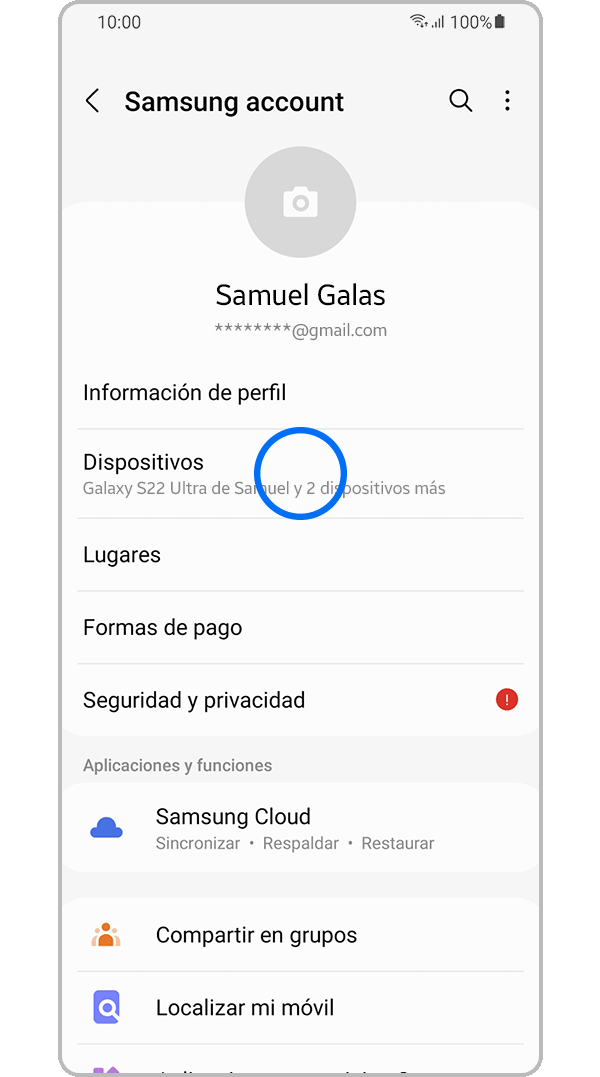Screen dimensions: 600x1077
Task: Change the profile photo
Action: pyautogui.click(x=300, y=203)
